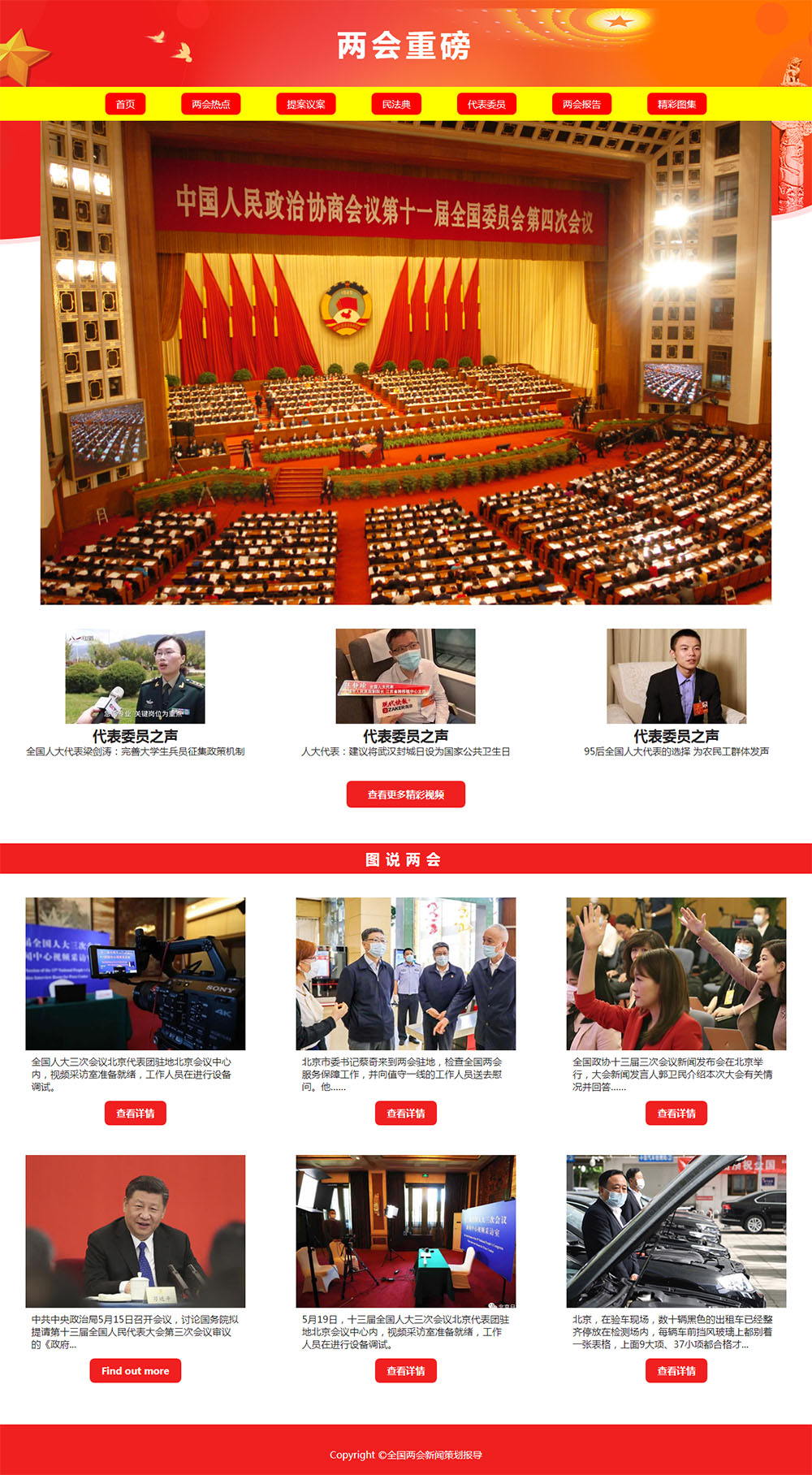Open video about 武汉封城日 proposal

tap(405, 677)
